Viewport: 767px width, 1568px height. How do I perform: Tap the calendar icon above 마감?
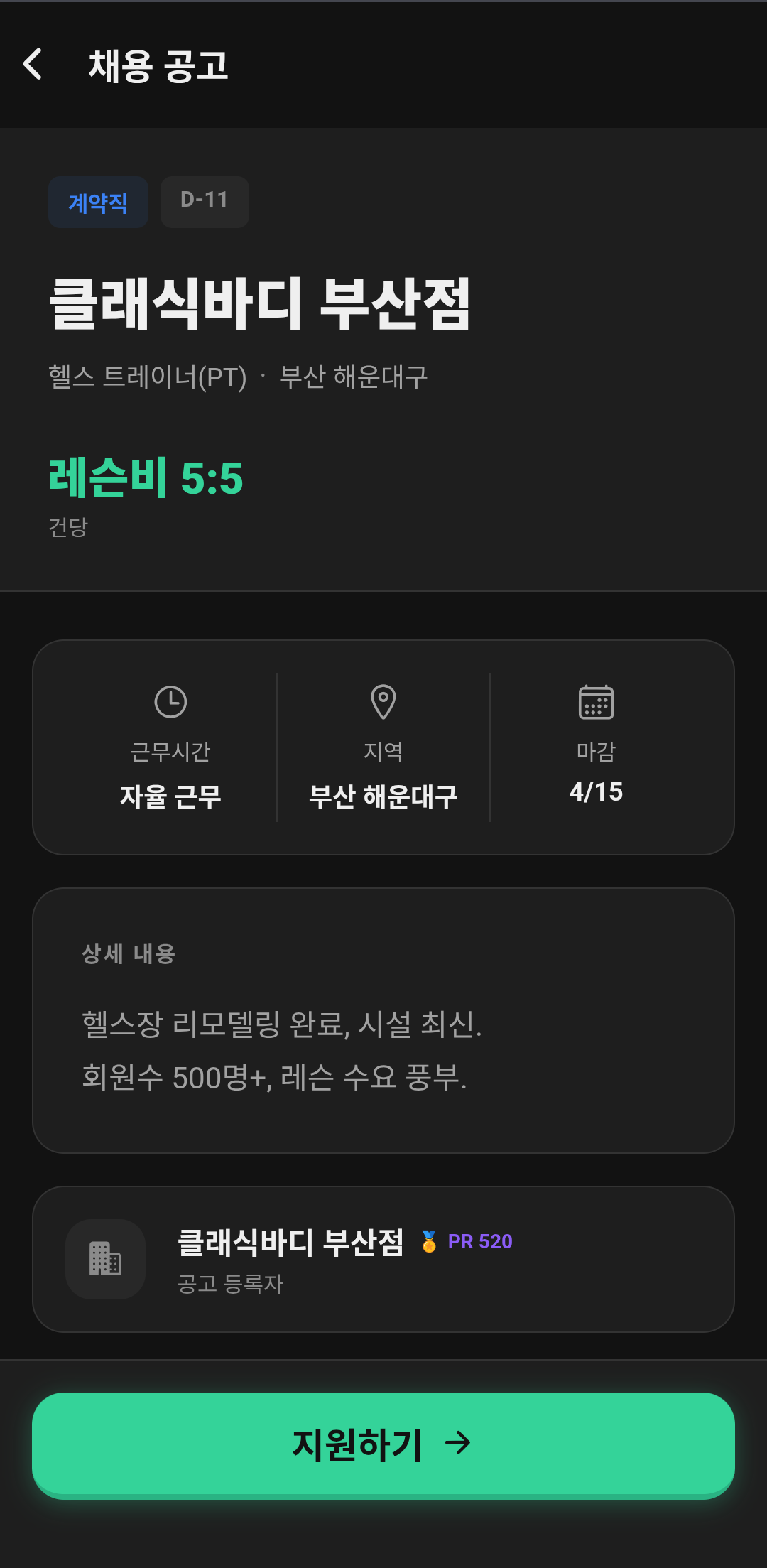coord(597,702)
